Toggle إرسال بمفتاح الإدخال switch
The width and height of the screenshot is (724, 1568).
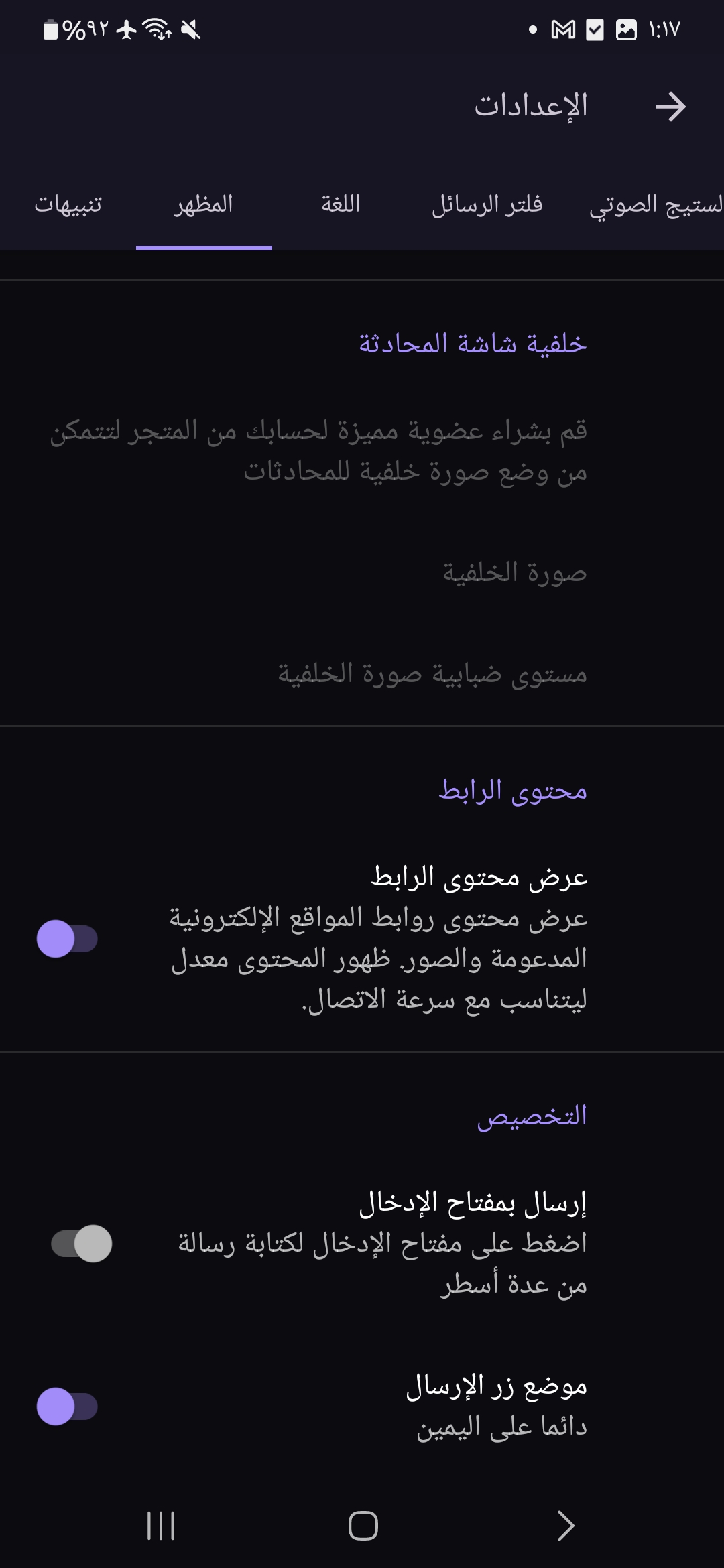[82, 1244]
